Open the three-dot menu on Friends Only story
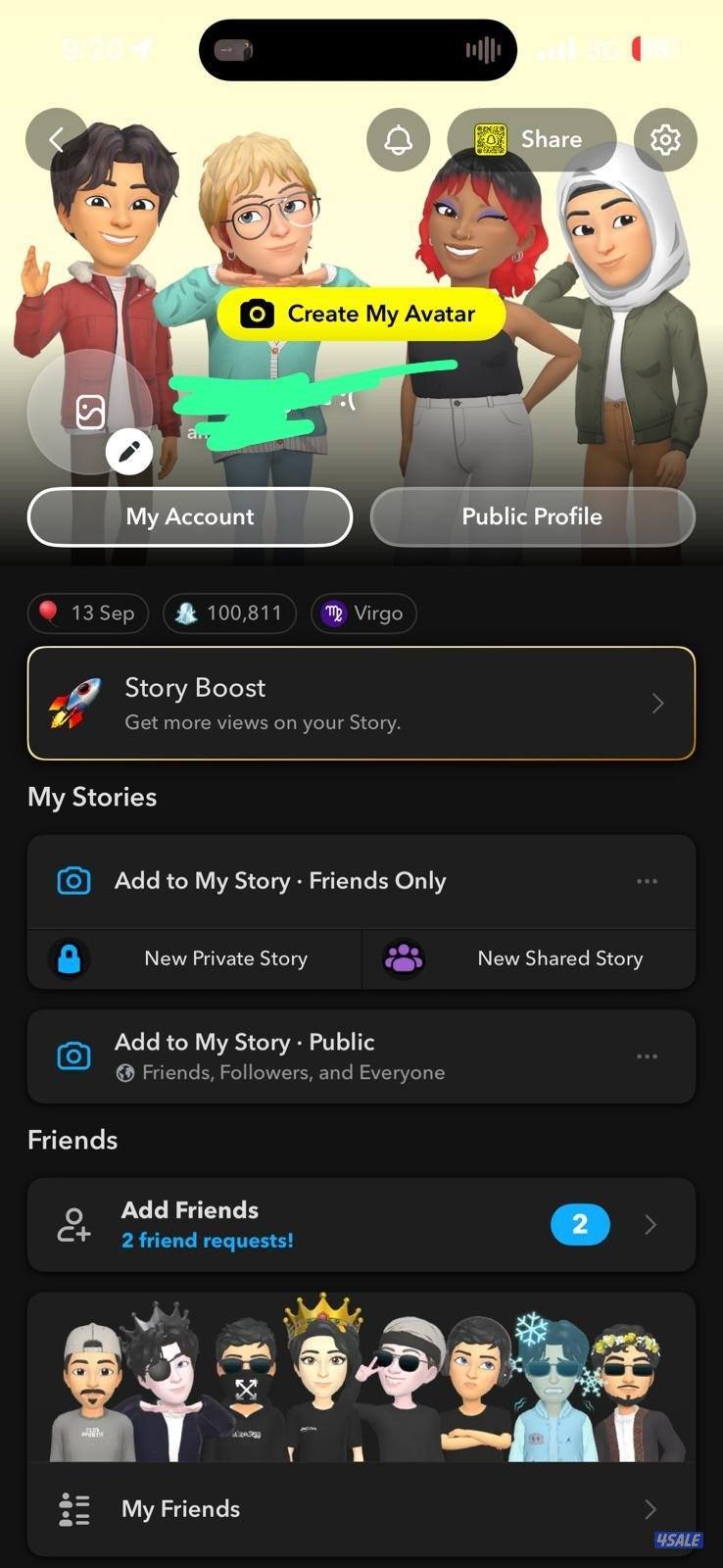723x1568 pixels. coord(647,880)
